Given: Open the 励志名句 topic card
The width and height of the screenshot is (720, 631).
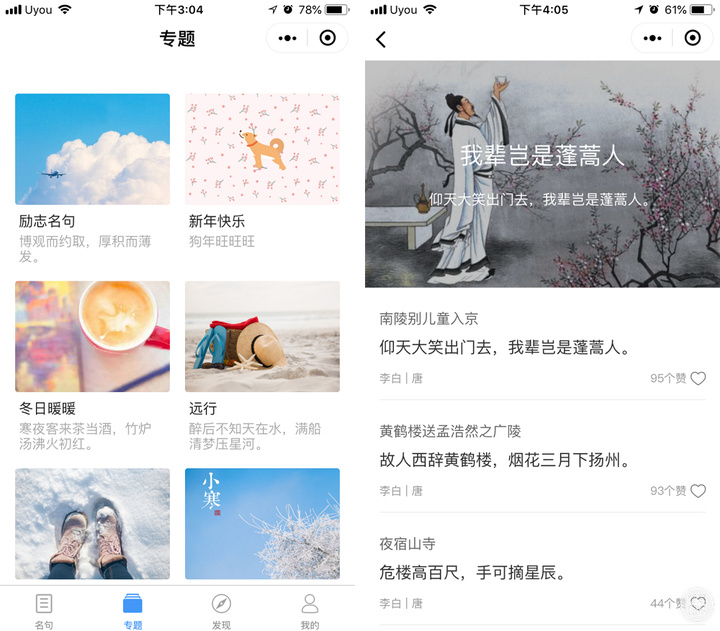Looking at the screenshot, I should (x=92, y=150).
